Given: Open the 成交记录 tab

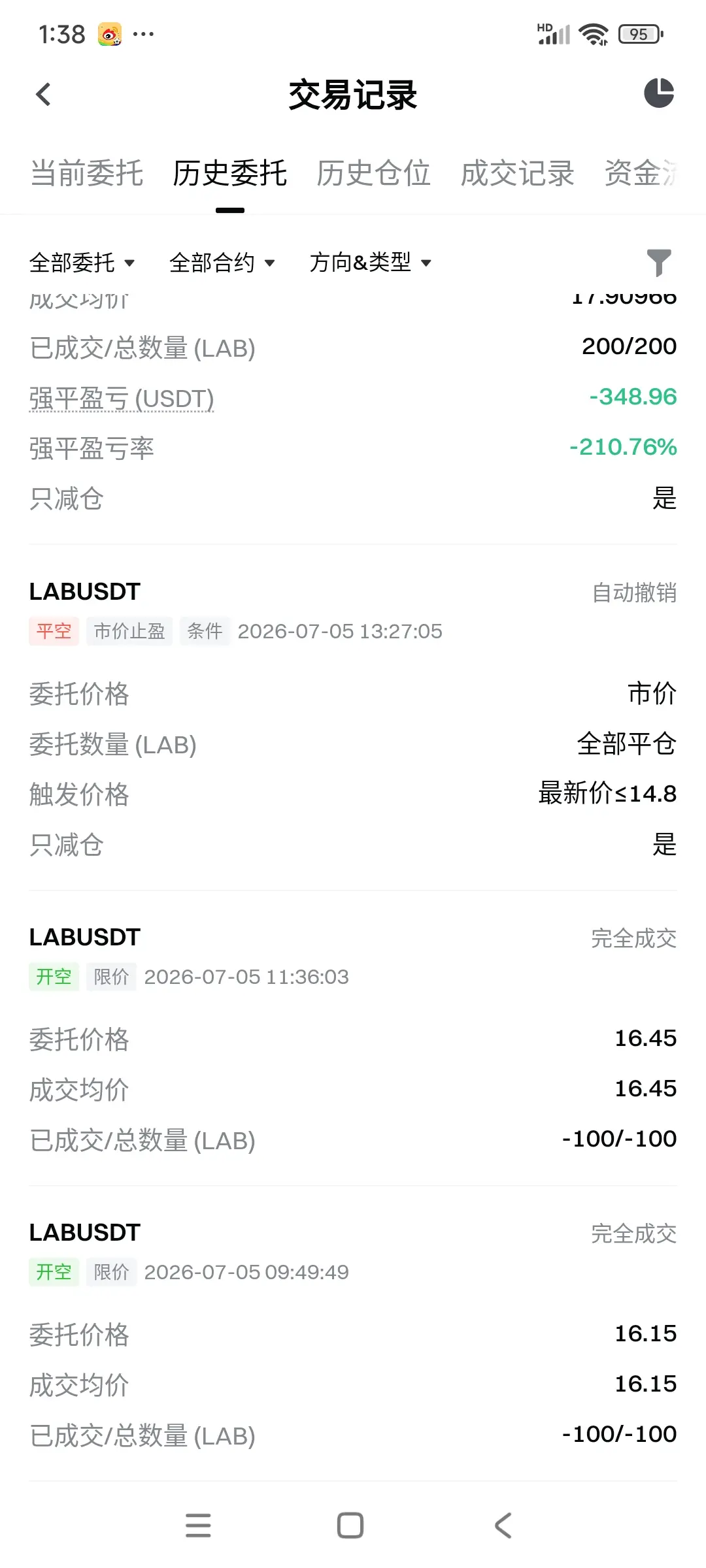Looking at the screenshot, I should pyautogui.click(x=517, y=174).
